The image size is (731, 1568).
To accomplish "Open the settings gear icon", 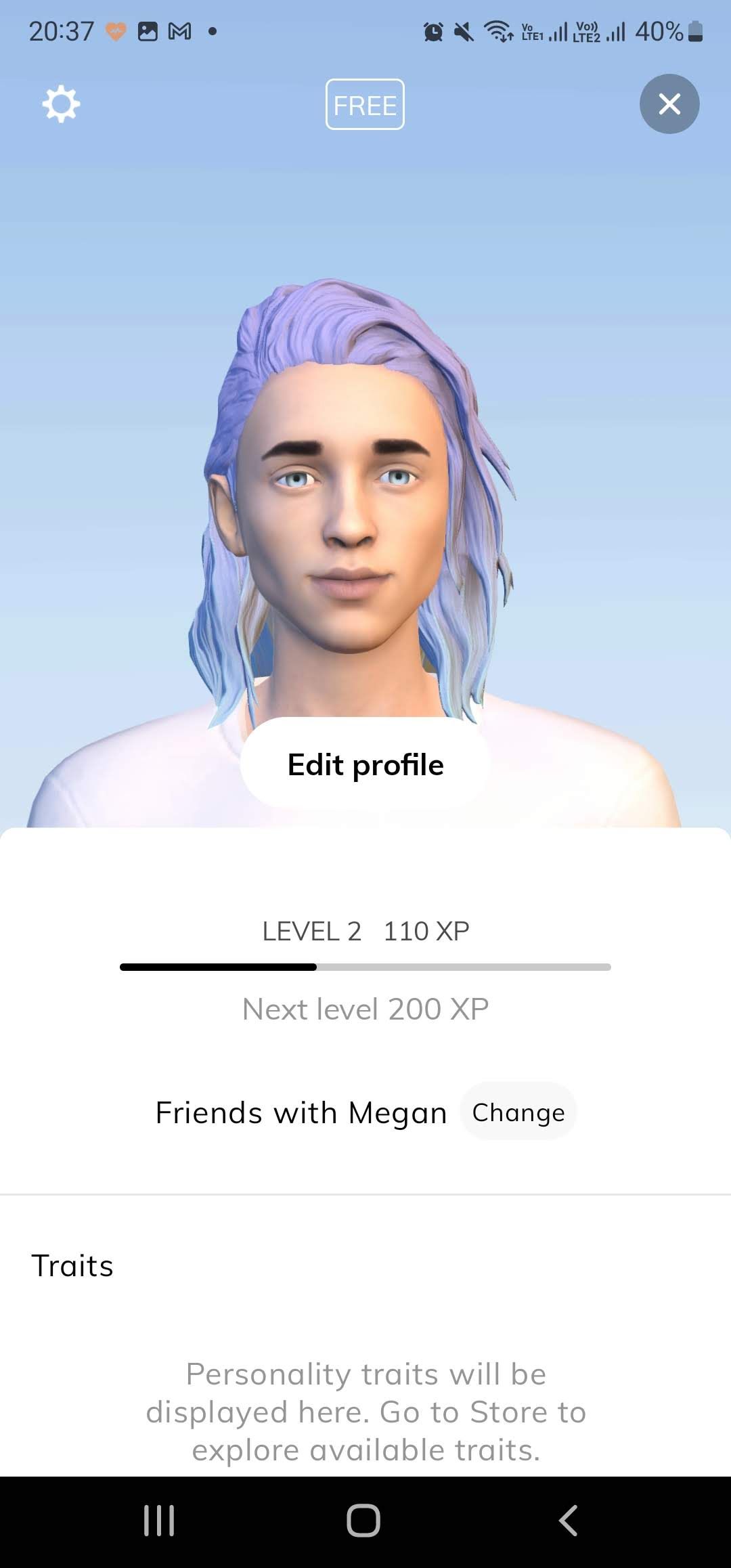I will click(x=62, y=104).
